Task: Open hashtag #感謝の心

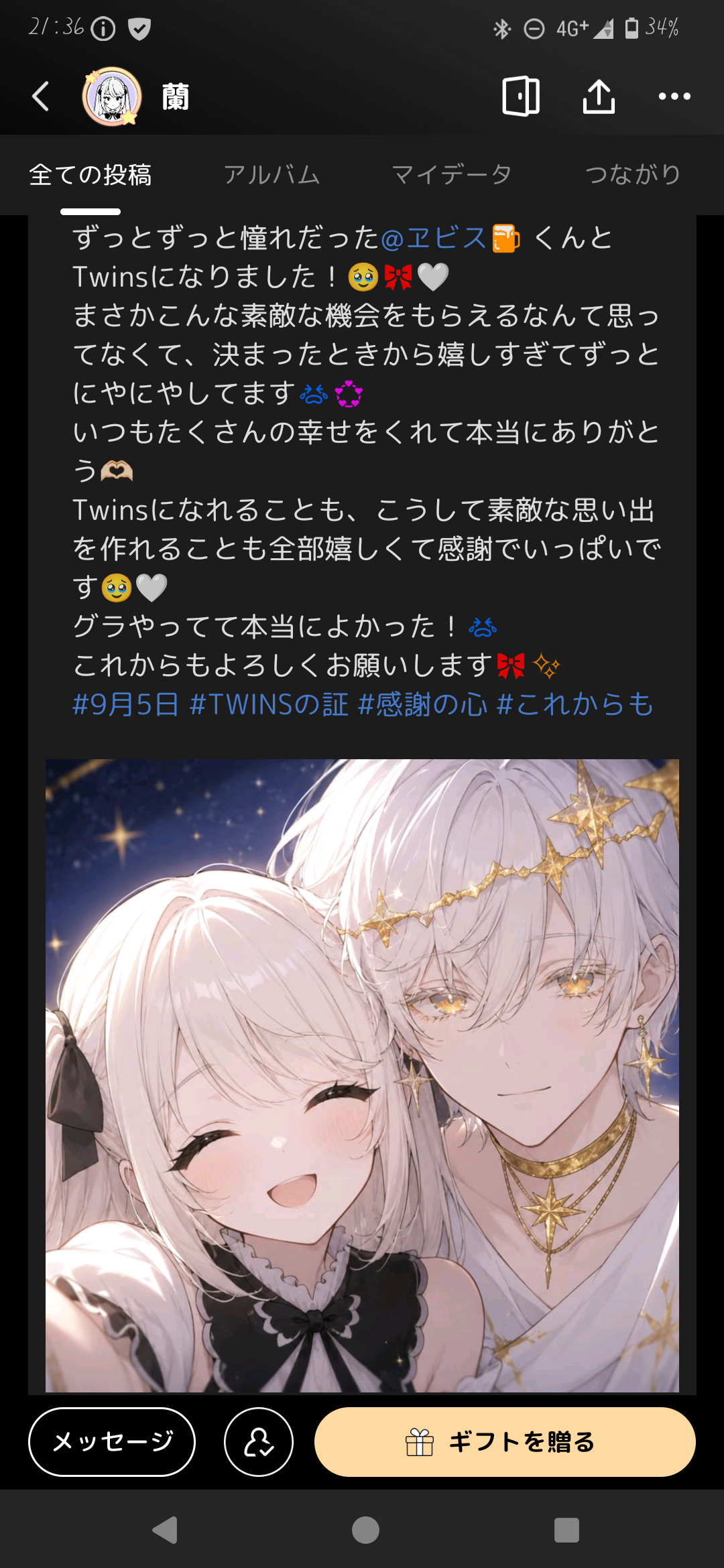Action: (x=423, y=704)
